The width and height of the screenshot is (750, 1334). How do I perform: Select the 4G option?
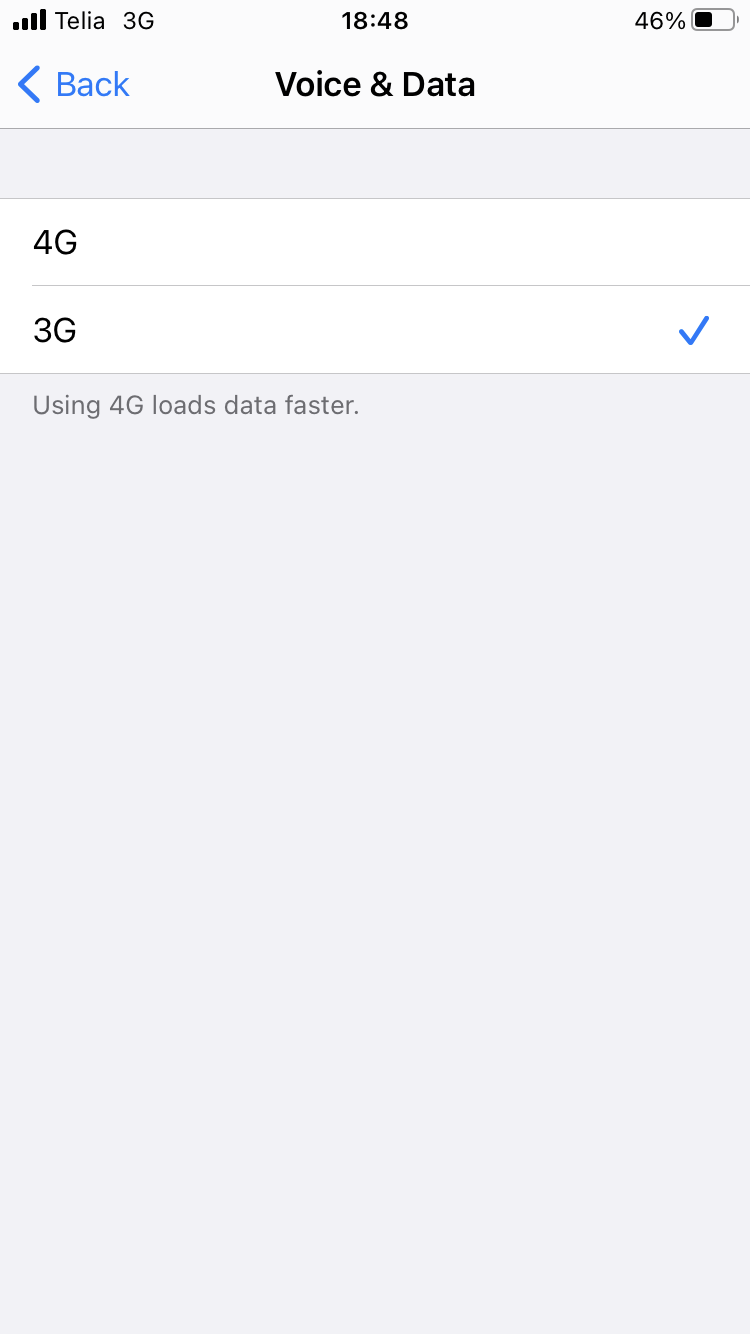(375, 242)
